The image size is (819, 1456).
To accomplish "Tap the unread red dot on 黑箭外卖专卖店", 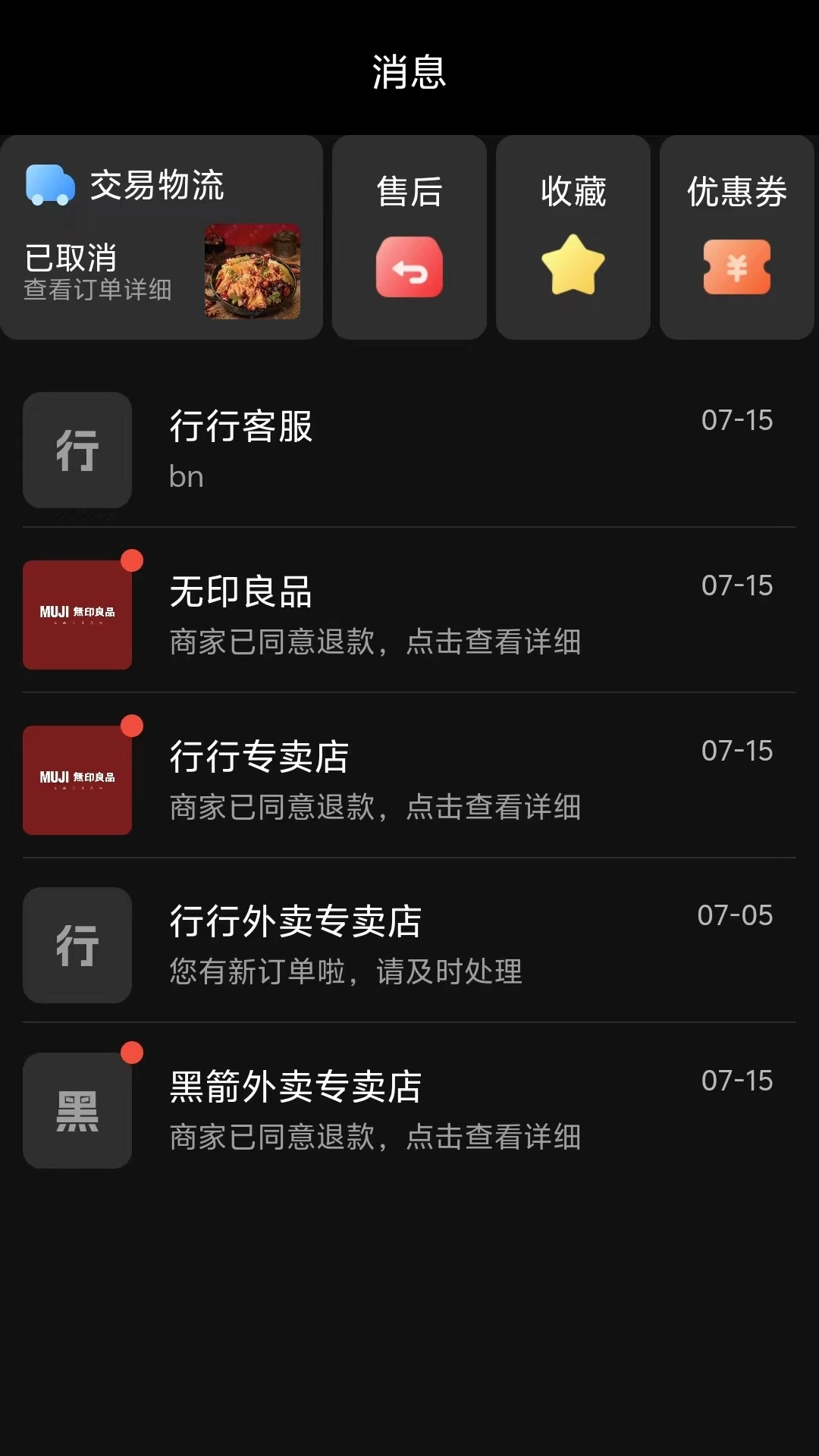I will (x=131, y=1053).
